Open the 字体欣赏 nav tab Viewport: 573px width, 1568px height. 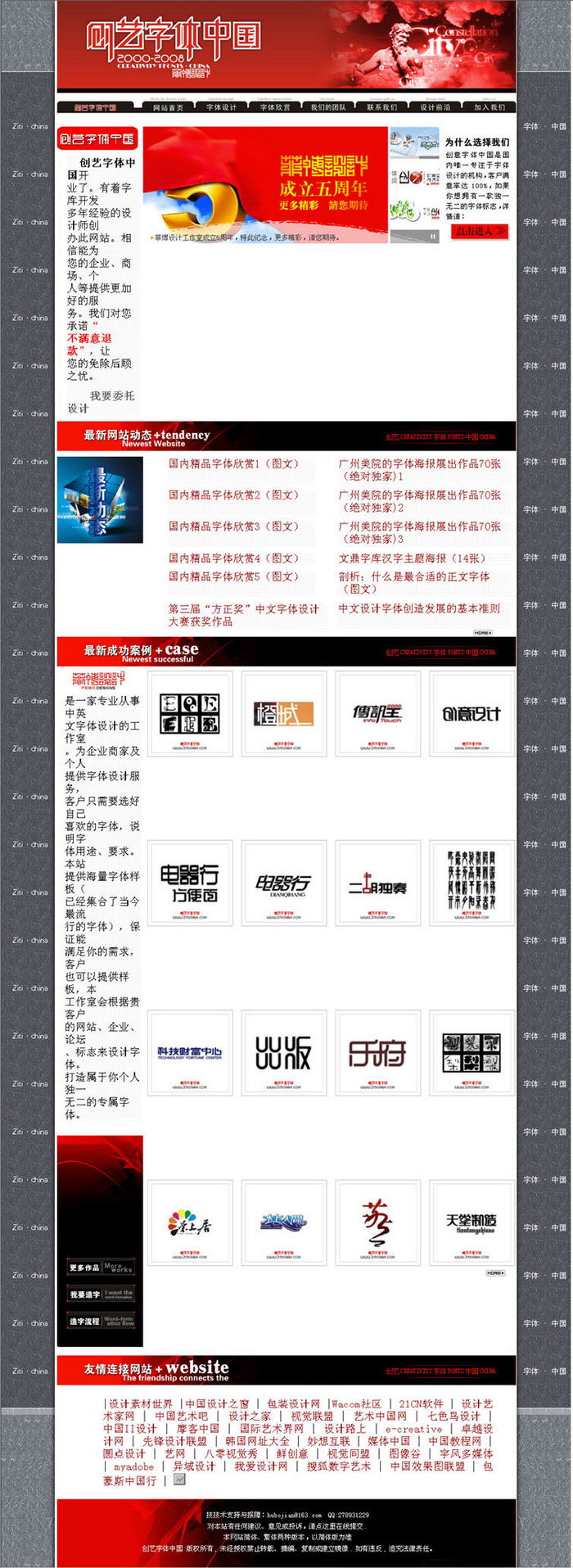coord(275,107)
